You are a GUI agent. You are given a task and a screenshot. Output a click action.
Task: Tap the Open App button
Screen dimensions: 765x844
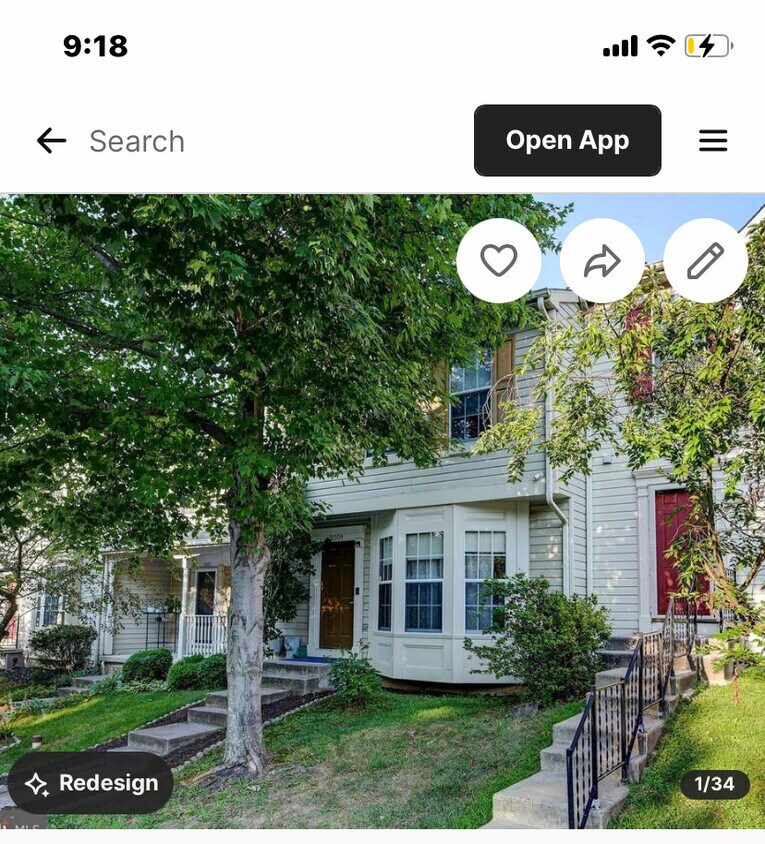pos(567,141)
